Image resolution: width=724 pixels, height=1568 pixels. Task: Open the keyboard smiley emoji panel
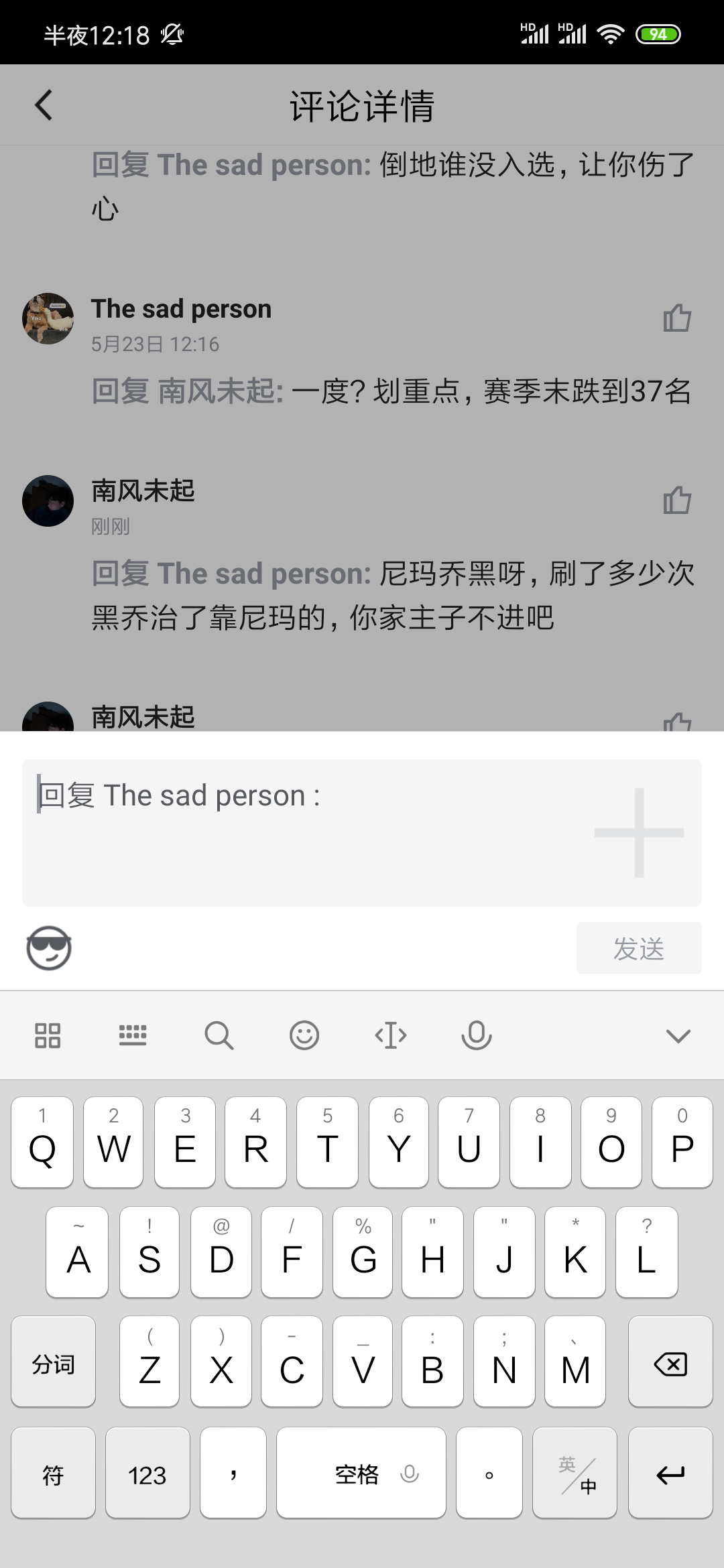tap(304, 1036)
